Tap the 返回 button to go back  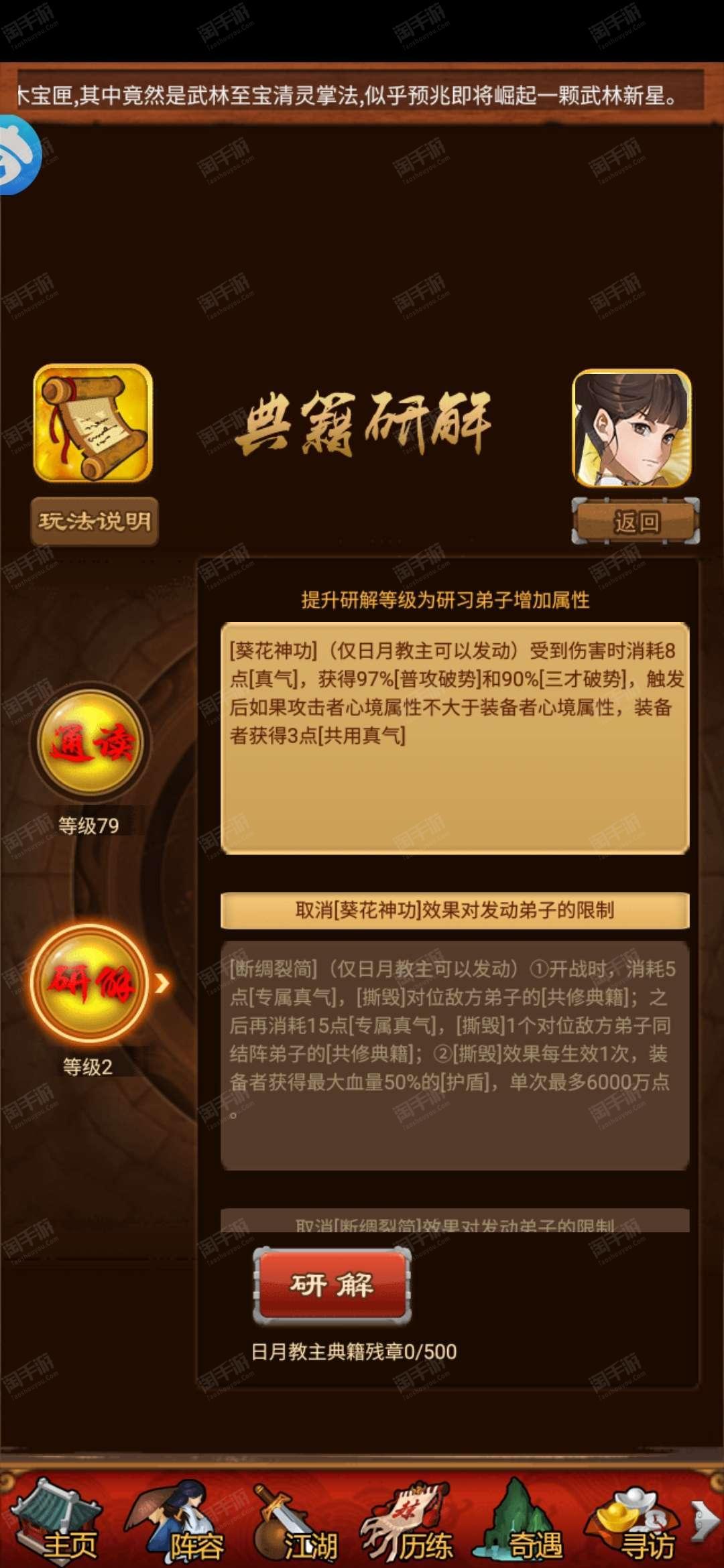[x=636, y=521]
